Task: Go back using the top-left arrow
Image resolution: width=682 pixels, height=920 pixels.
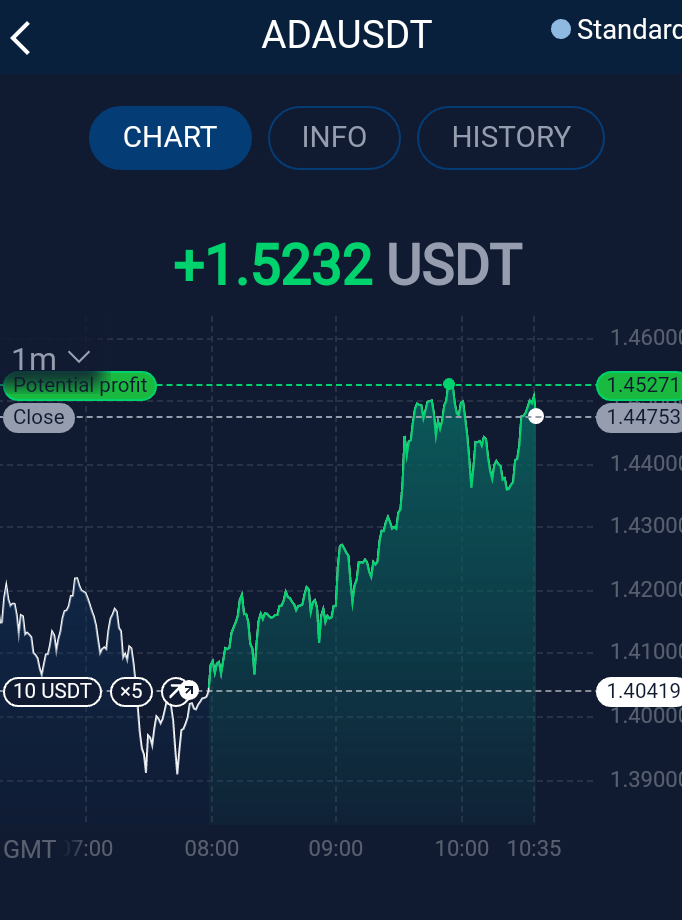Action: [x=21, y=38]
